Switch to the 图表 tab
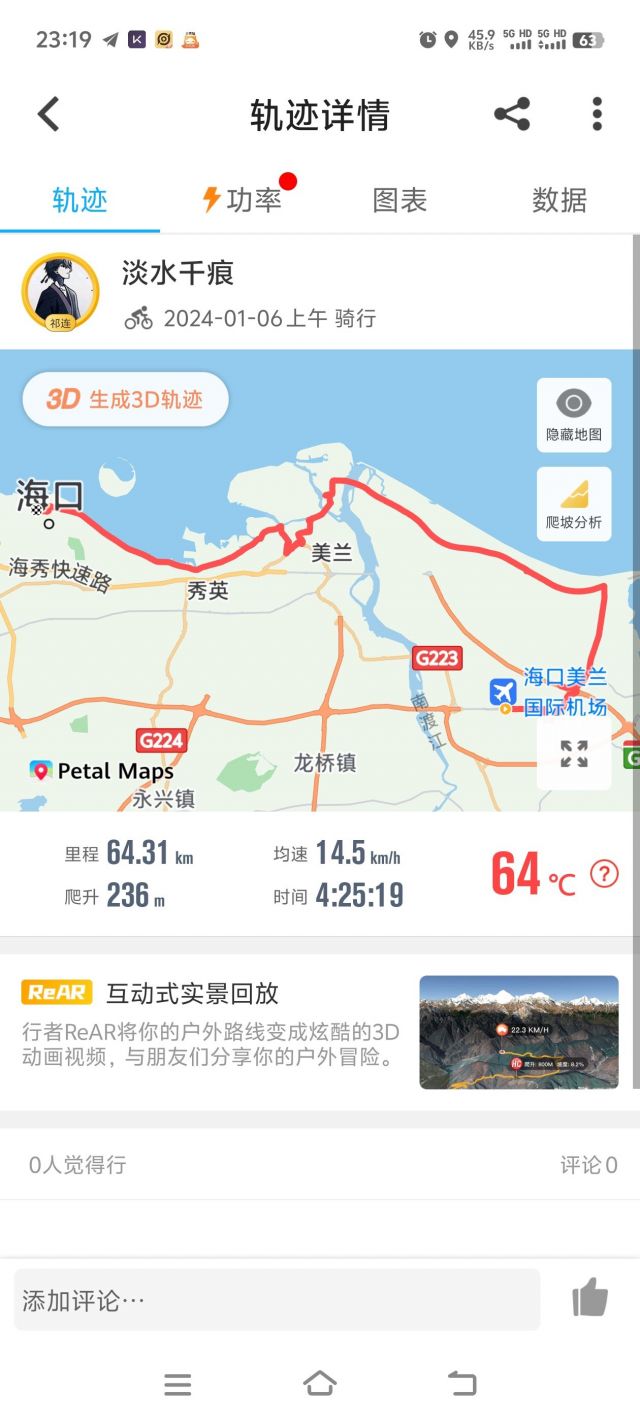Viewport: 640px width, 1422px height. click(x=399, y=200)
